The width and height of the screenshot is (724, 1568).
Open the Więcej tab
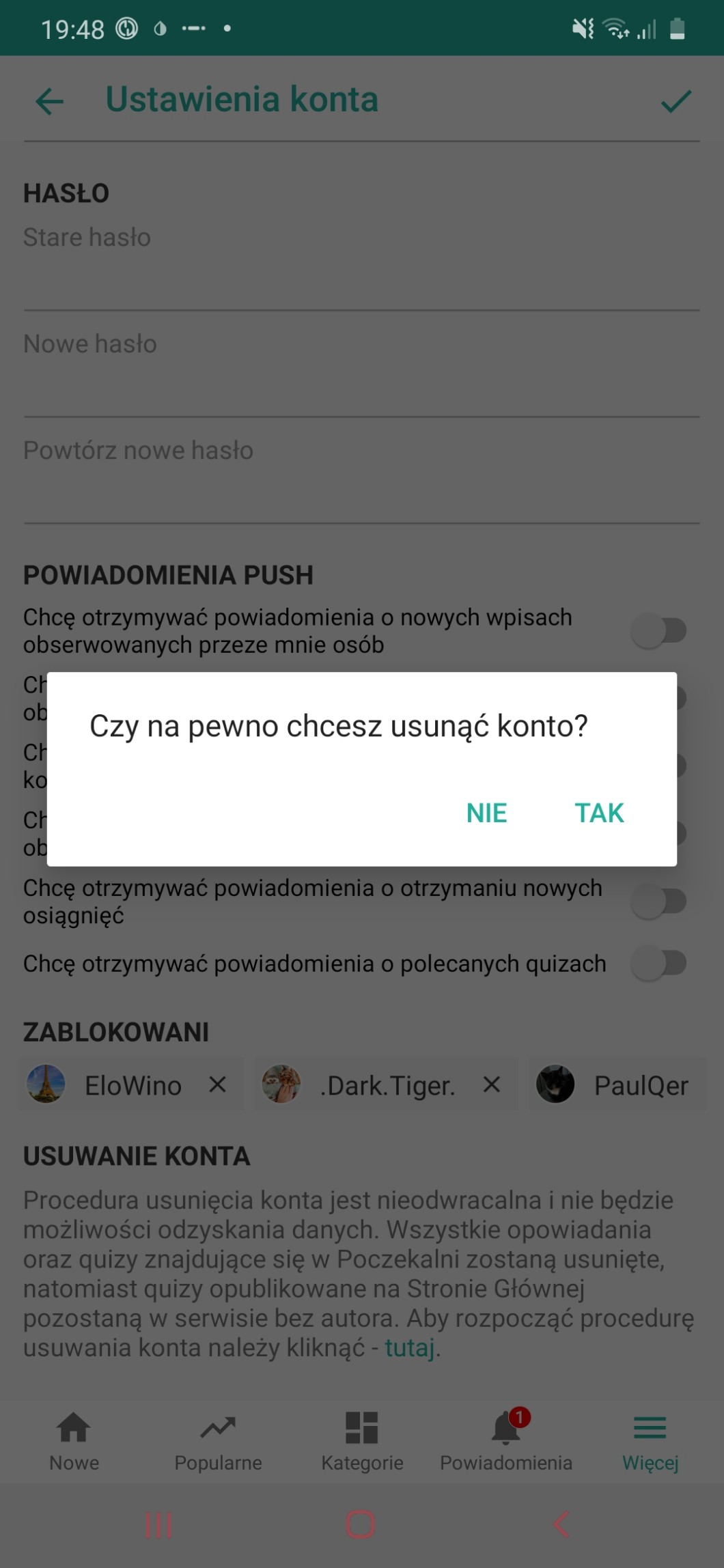click(x=650, y=1442)
